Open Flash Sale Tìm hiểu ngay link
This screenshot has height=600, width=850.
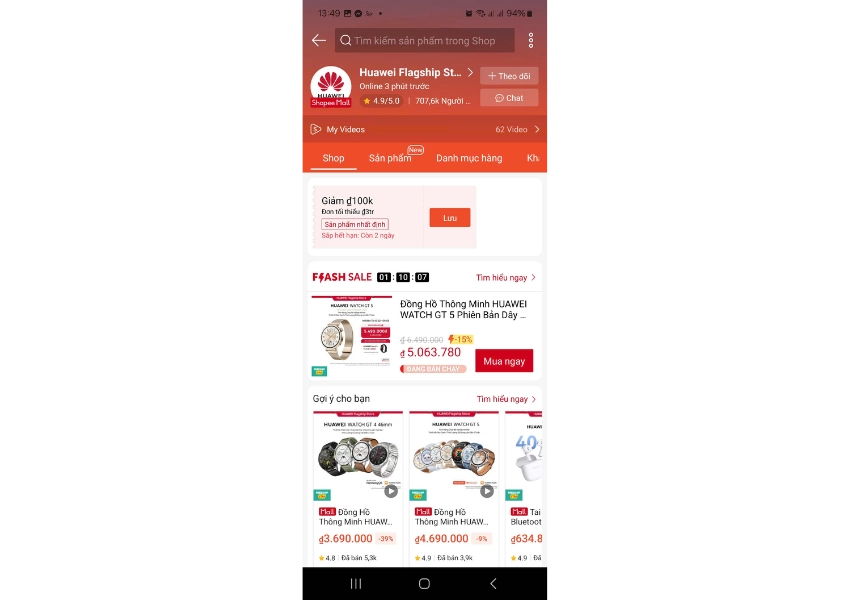pos(506,277)
